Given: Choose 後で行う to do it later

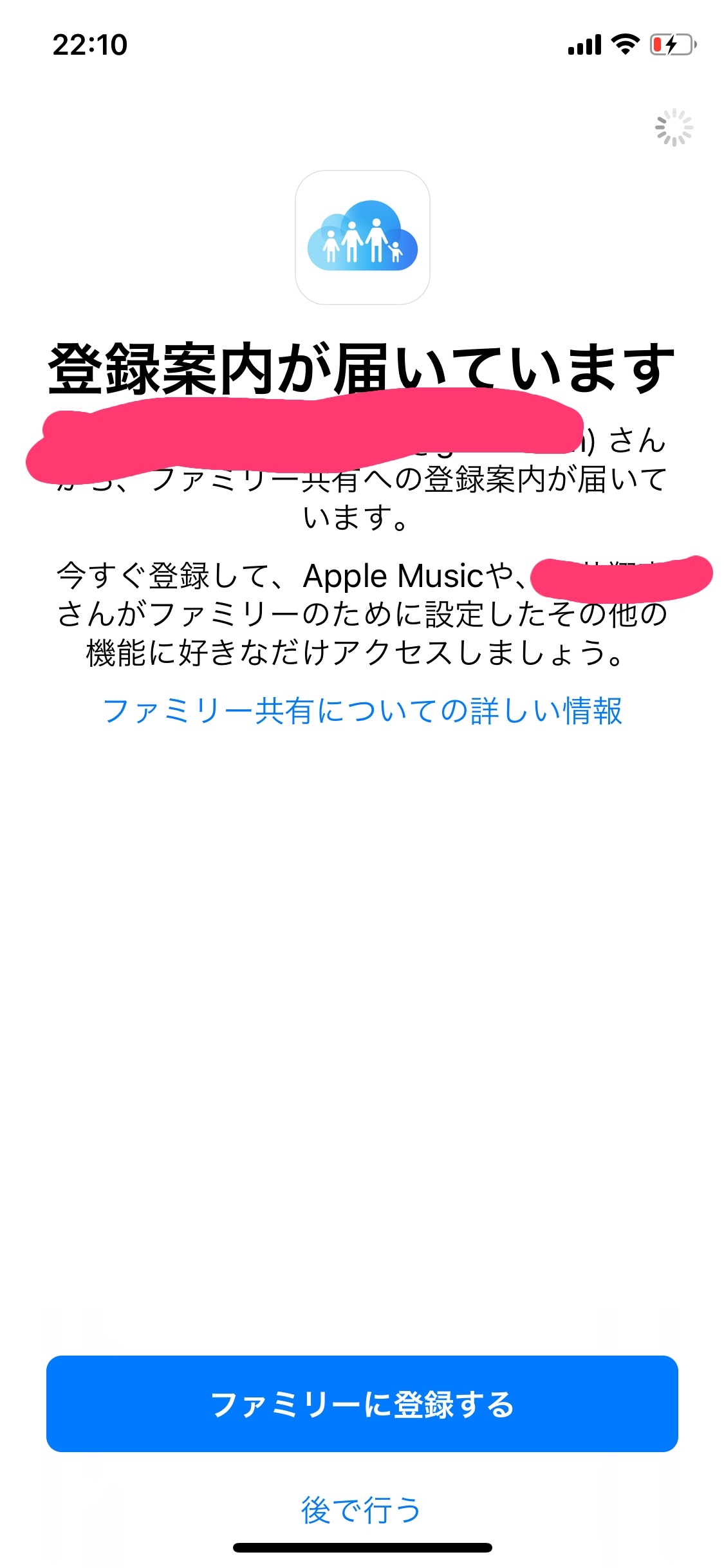Looking at the screenshot, I should (x=361, y=1509).
